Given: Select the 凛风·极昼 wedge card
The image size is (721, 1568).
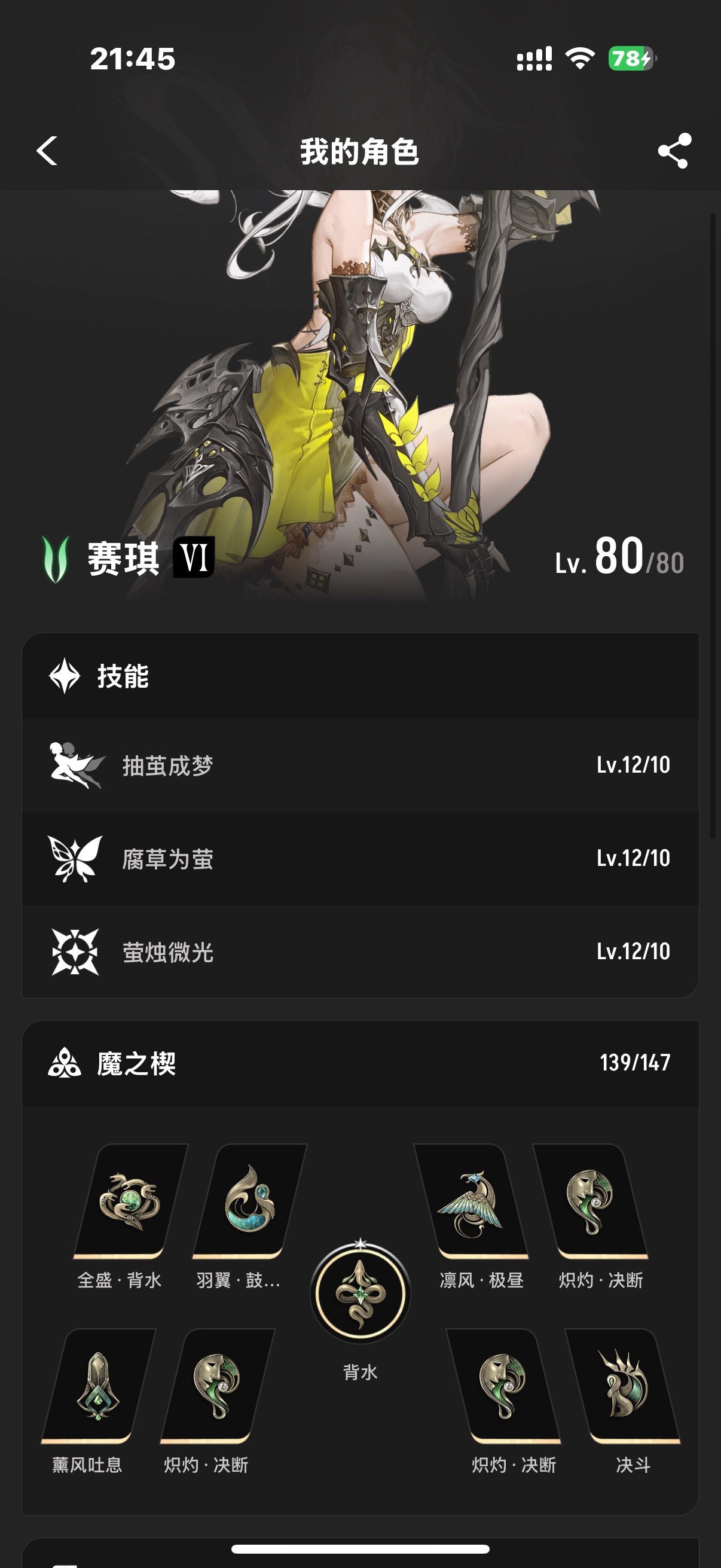Looking at the screenshot, I should (x=472, y=1202).
